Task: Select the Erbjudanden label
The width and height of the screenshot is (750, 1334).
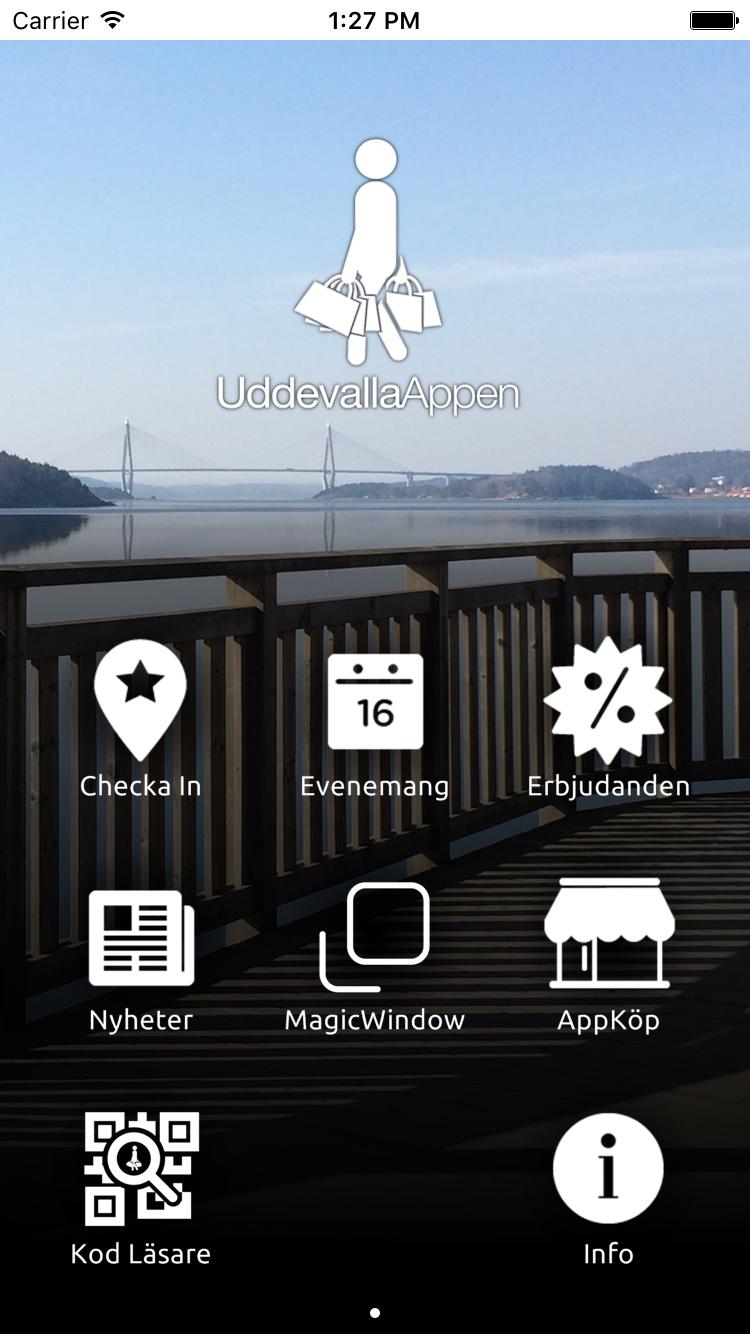Action: click(610, 787)
